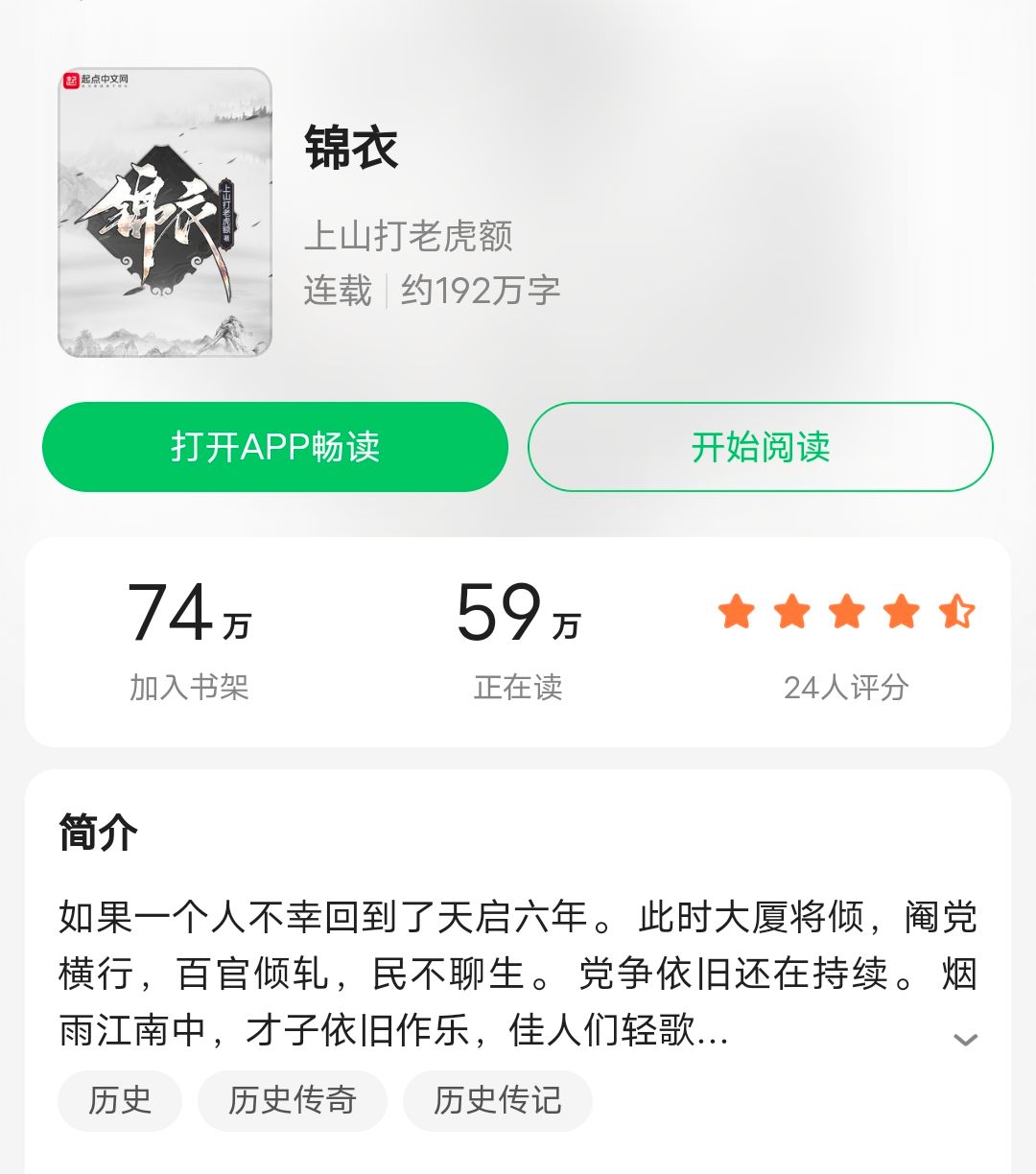Screen dimensions: 1036x1174
Task: Adjust the star rating control
Action: (847, 612)
